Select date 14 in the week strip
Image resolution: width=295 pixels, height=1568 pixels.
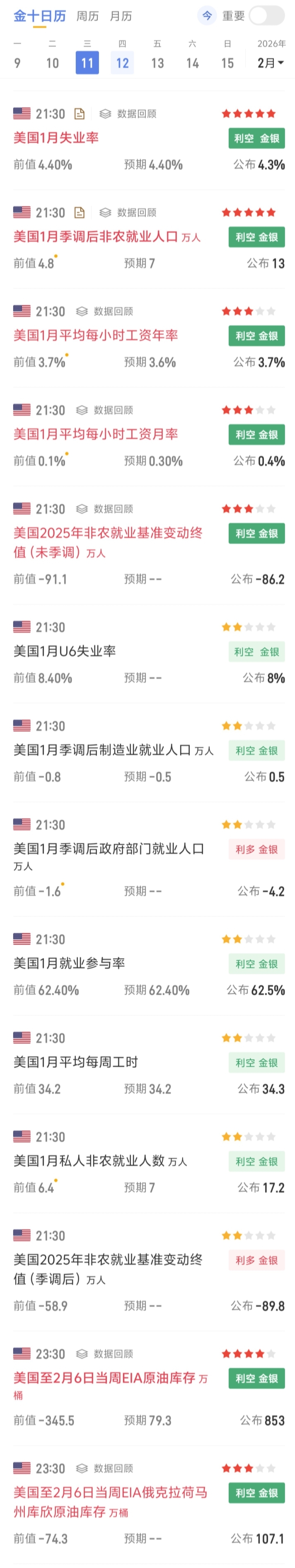(x=192, y=63)
